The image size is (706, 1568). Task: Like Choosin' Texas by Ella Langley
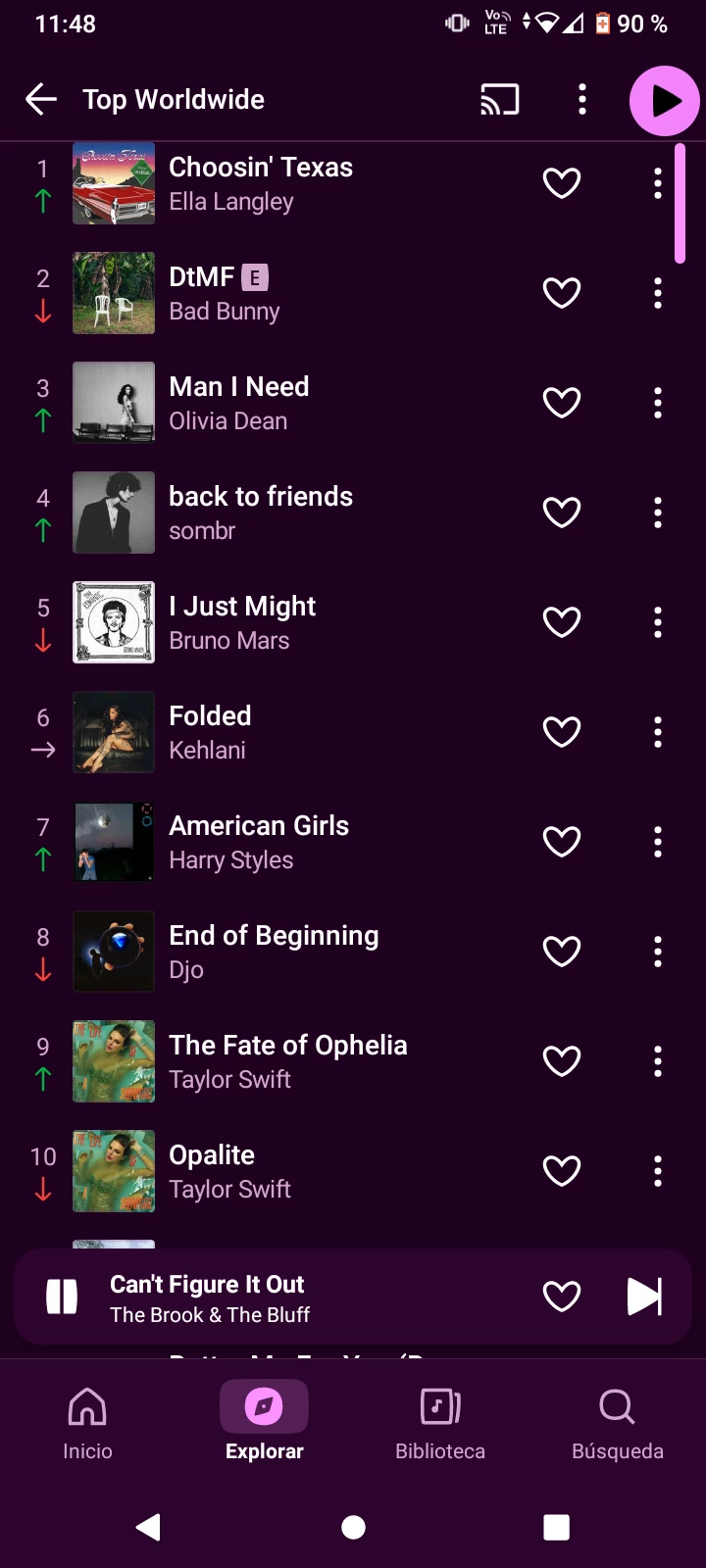tap(562, 183)
